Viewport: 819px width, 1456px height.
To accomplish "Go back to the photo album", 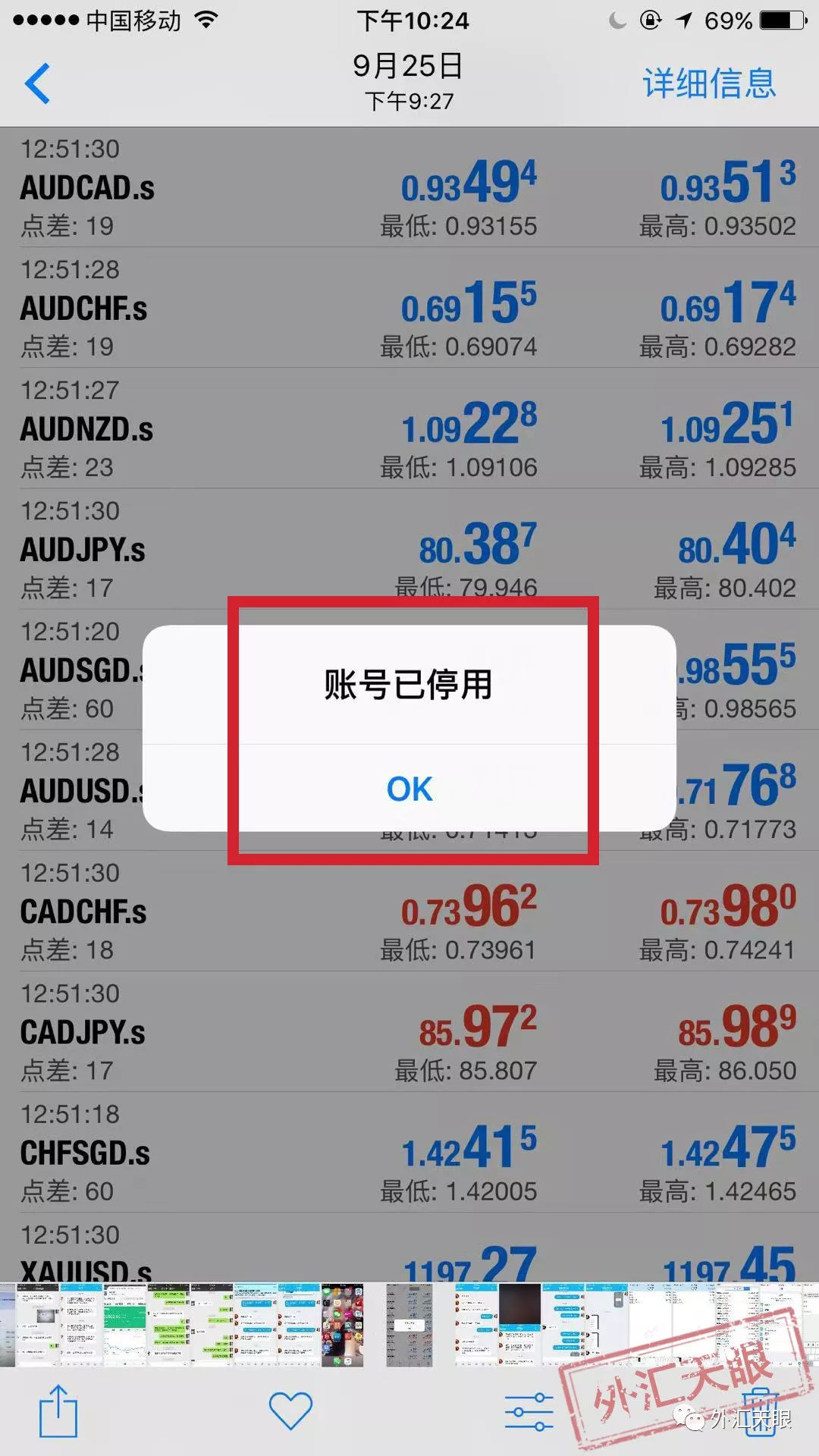I will [x=38, y=83].
